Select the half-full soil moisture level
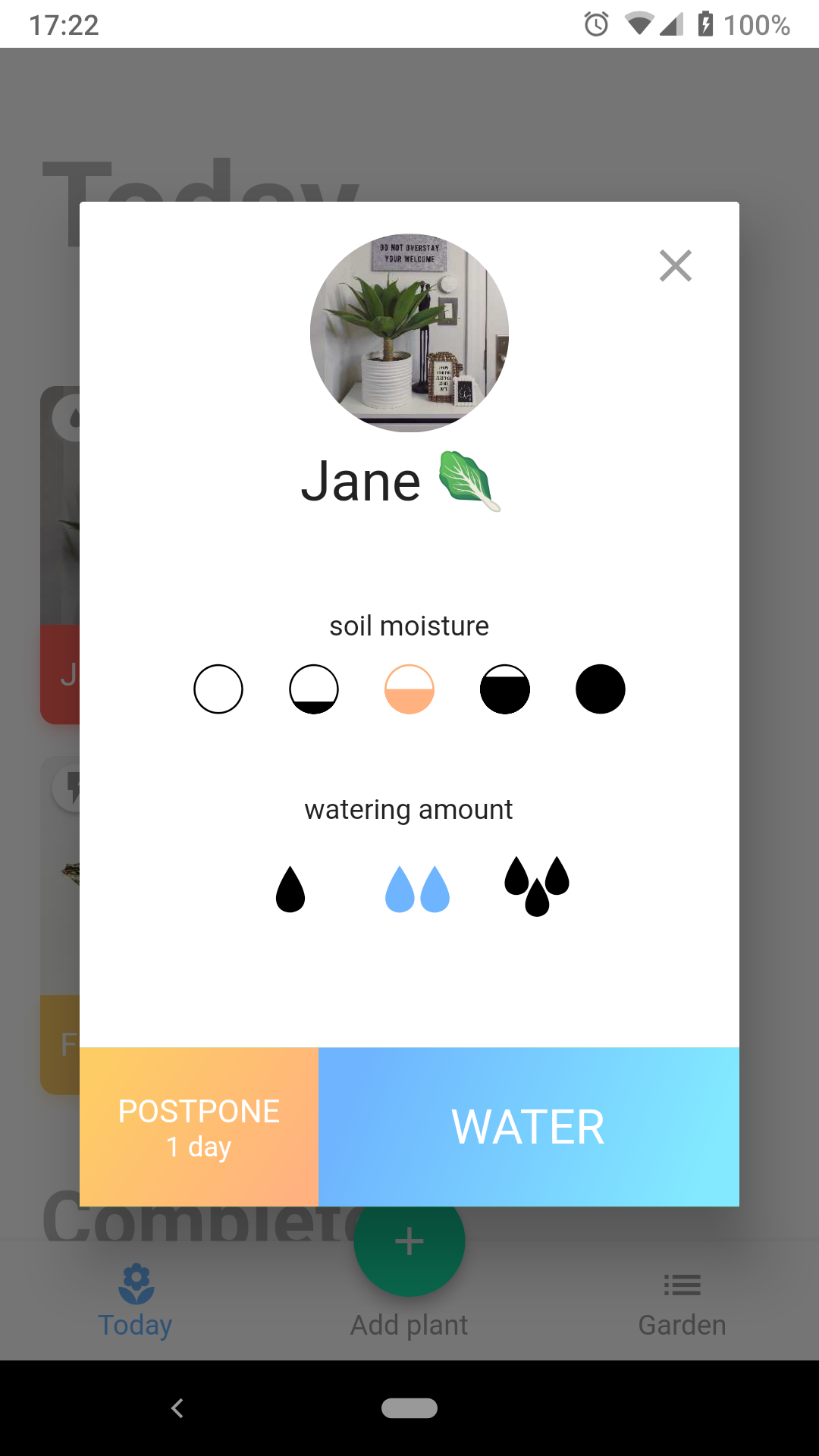This screenshot has height=1456, width=819. click(x=409, y=689)
